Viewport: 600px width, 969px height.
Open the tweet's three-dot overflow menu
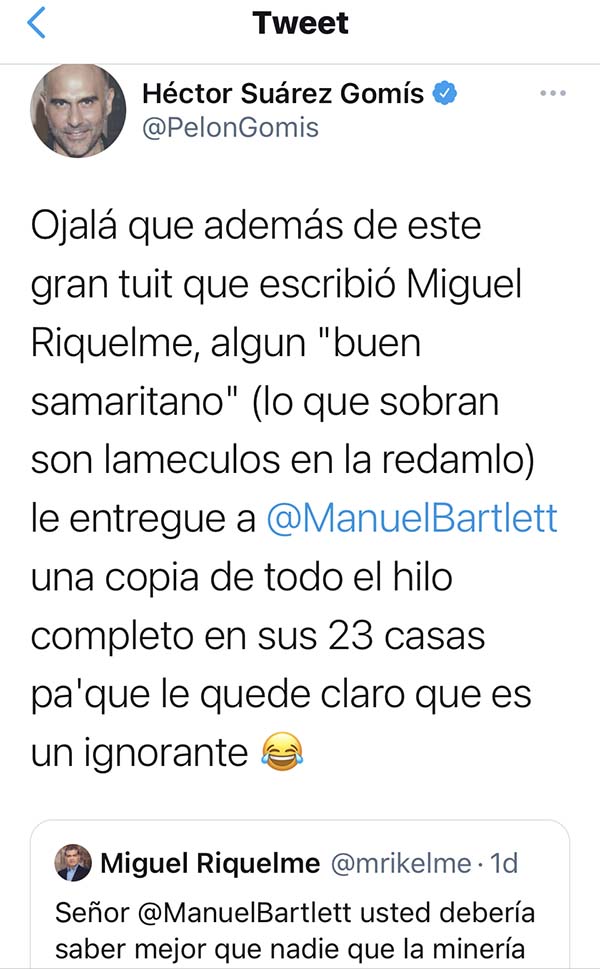tap(552, 93)
